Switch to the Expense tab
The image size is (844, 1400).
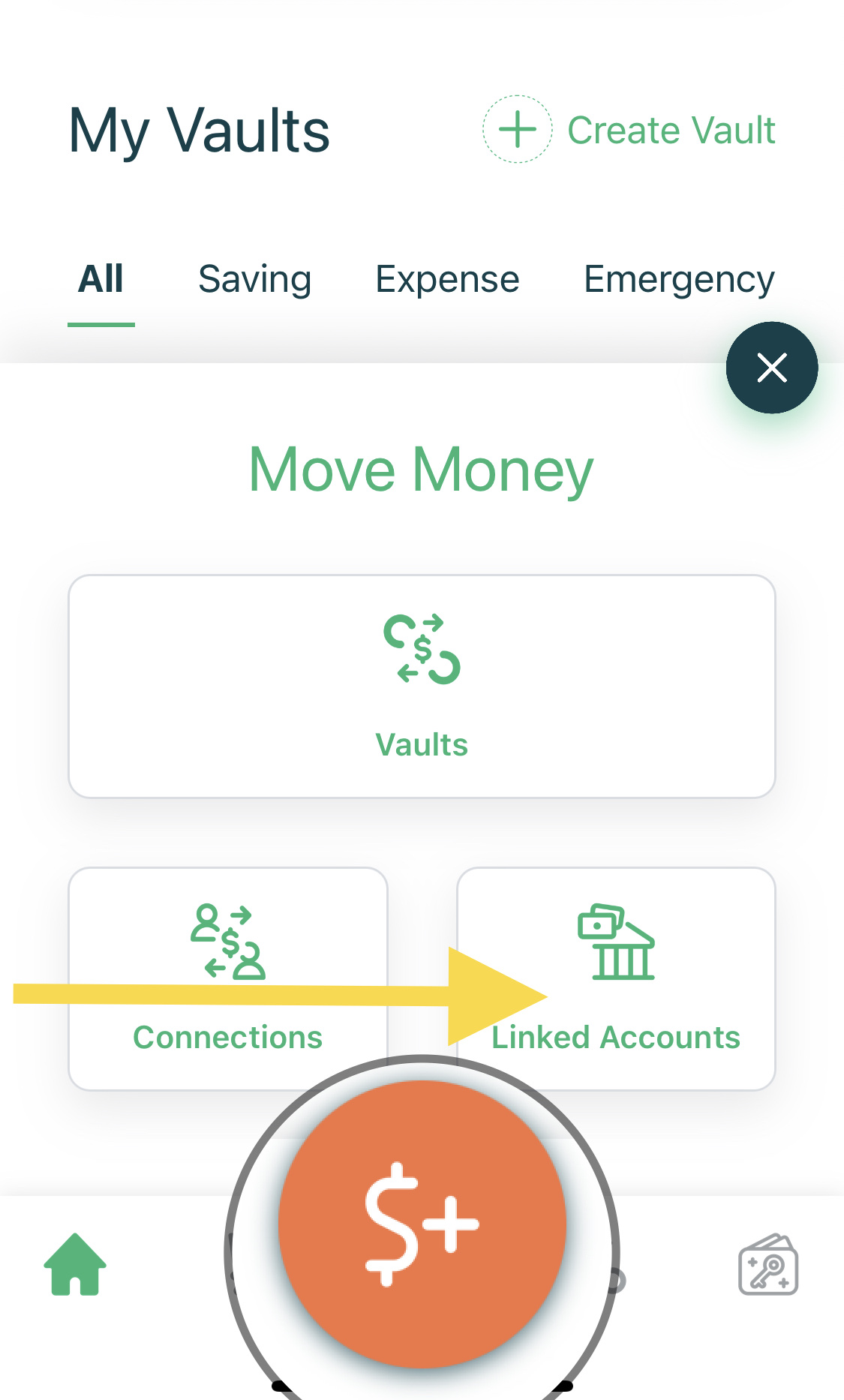pyautogui.click(x=447, y=279)
